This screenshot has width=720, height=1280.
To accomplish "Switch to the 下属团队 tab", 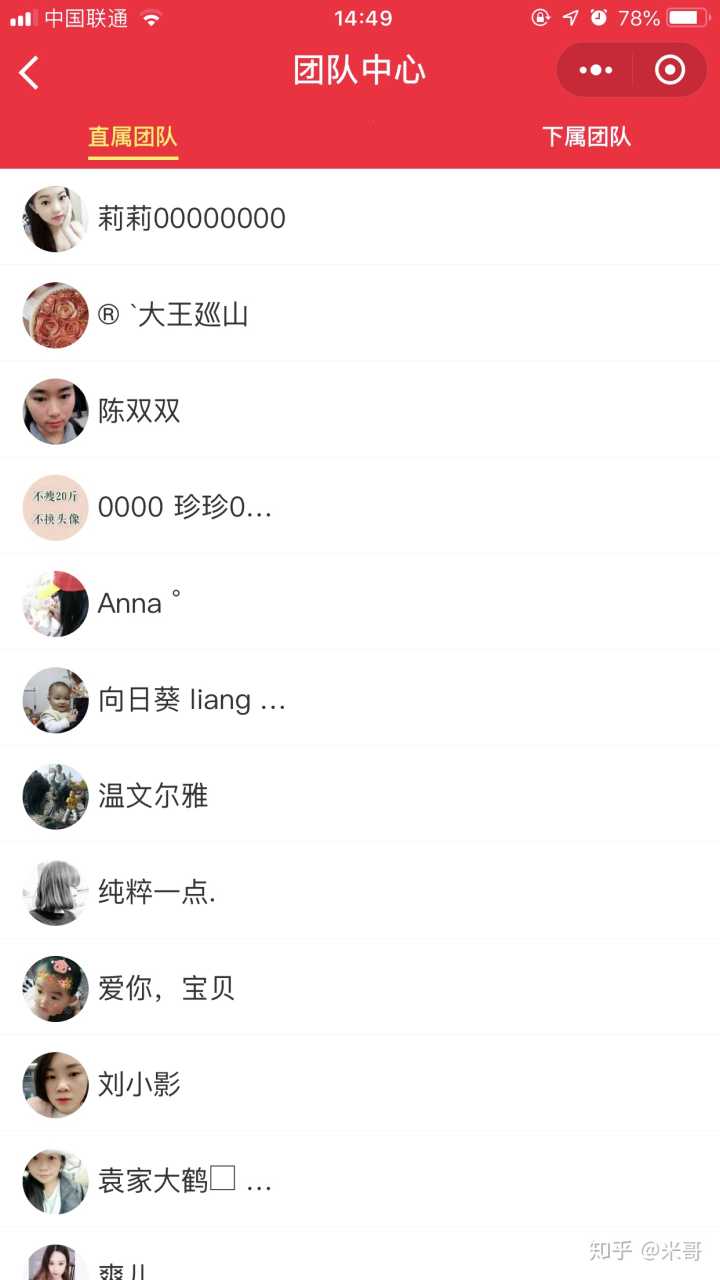I will coord(586,137).
